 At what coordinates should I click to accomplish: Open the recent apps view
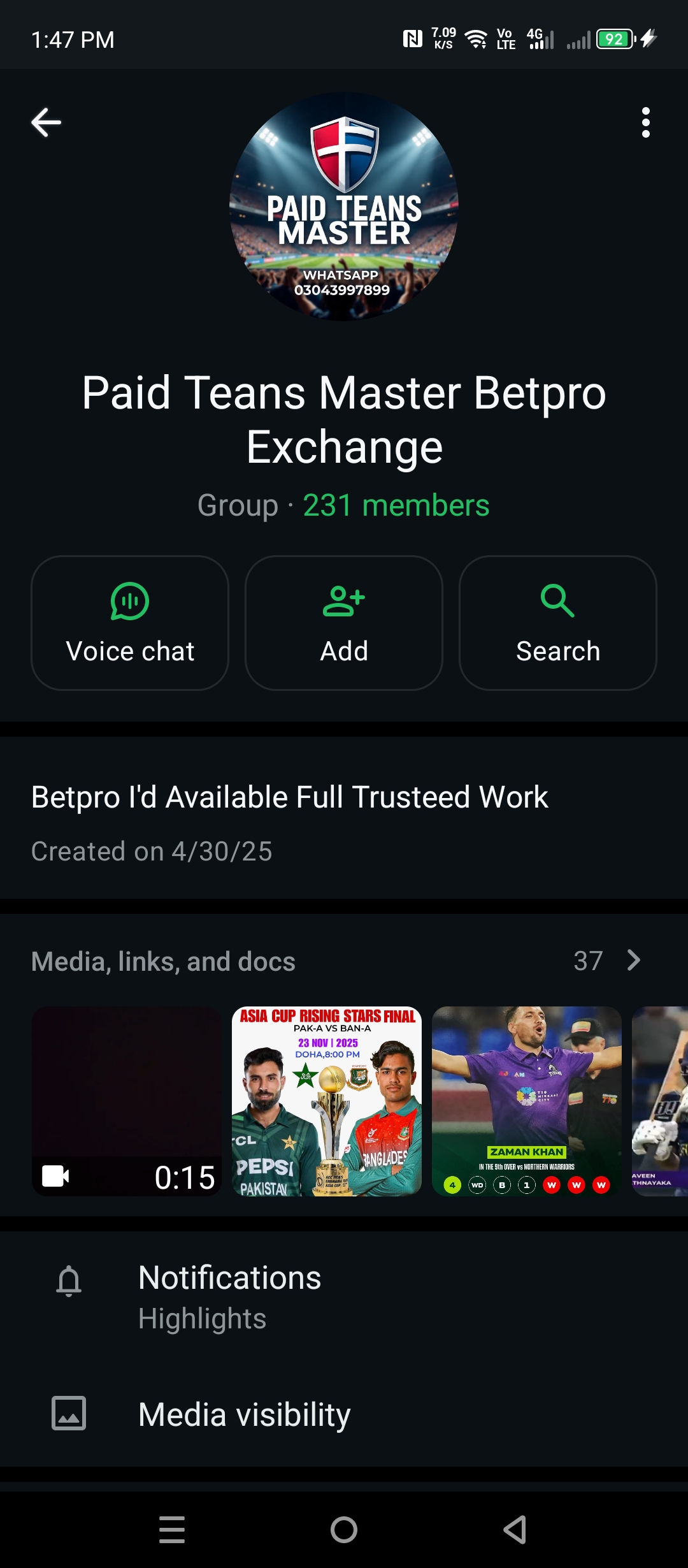point(172,1529)
